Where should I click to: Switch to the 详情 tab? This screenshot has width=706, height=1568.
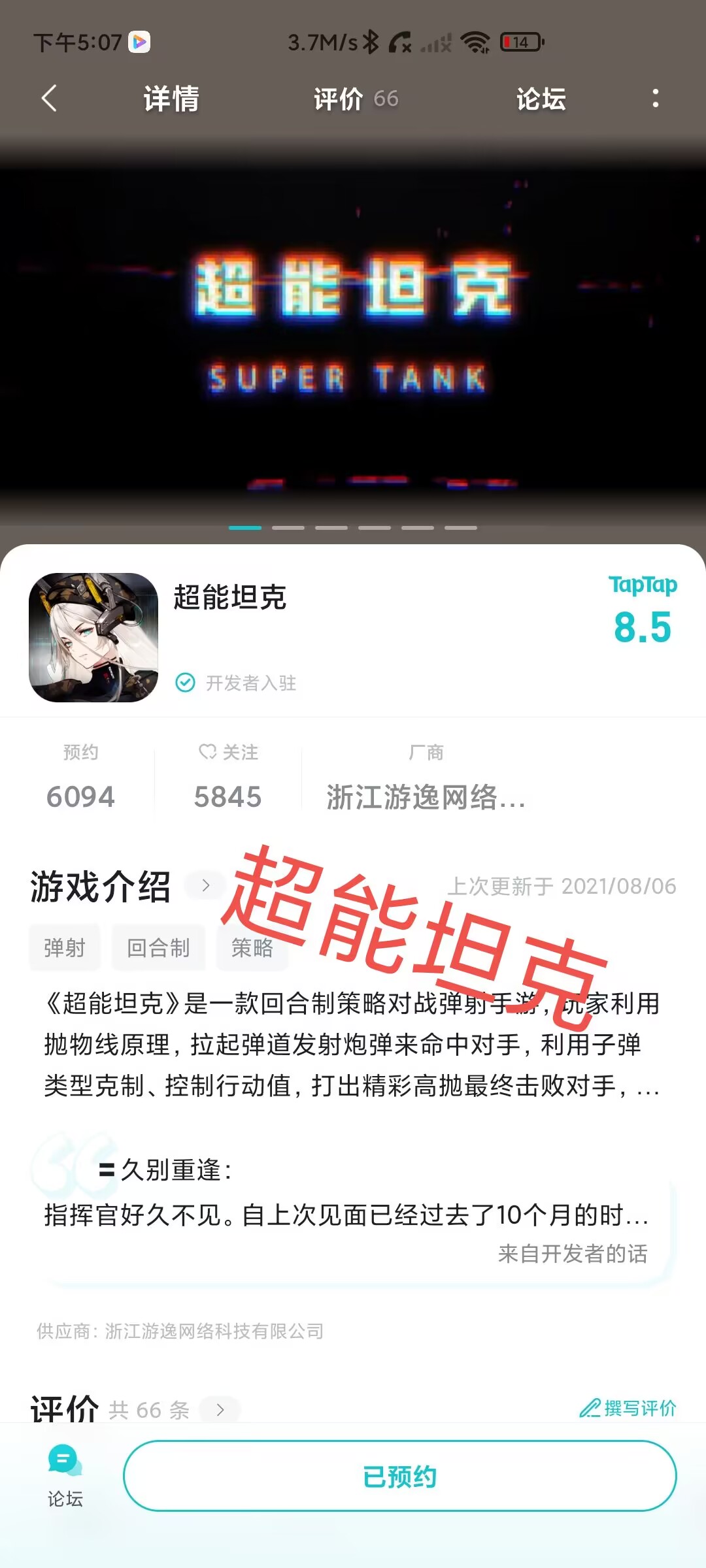pos(171,99)
